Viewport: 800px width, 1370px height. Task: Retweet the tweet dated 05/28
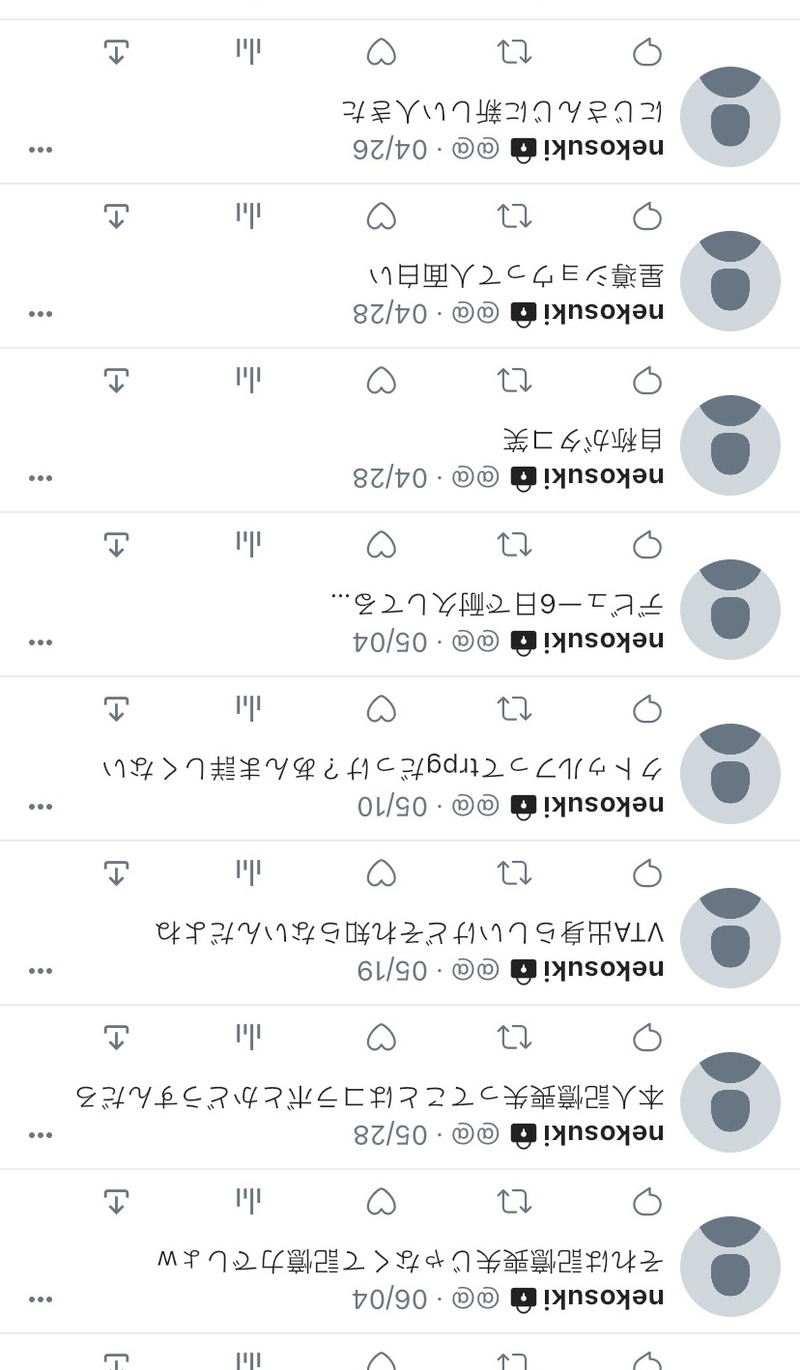[515, 1036]
